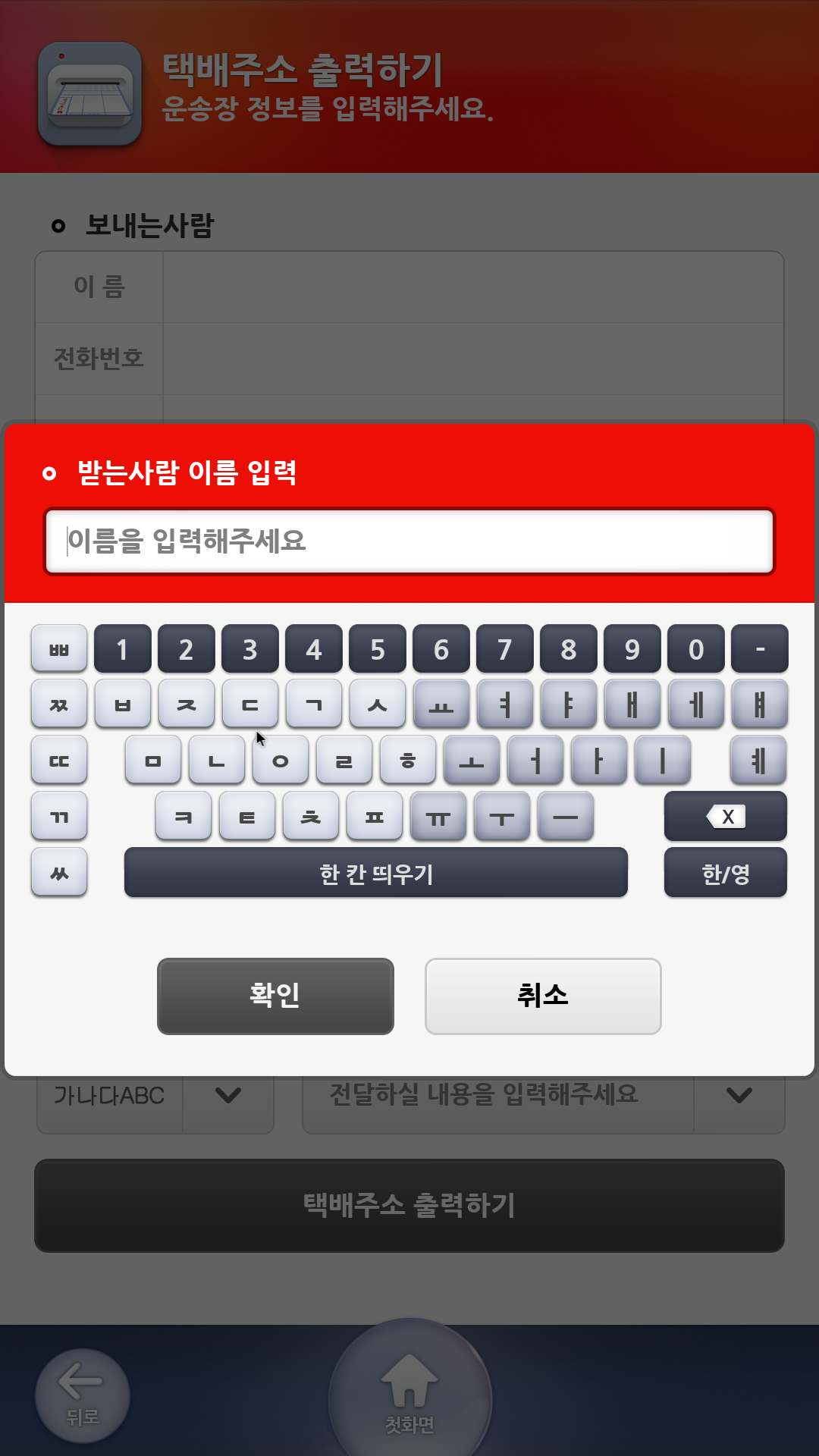
Task: Cancel name entry with 취소 button
Action: [543, 996]
